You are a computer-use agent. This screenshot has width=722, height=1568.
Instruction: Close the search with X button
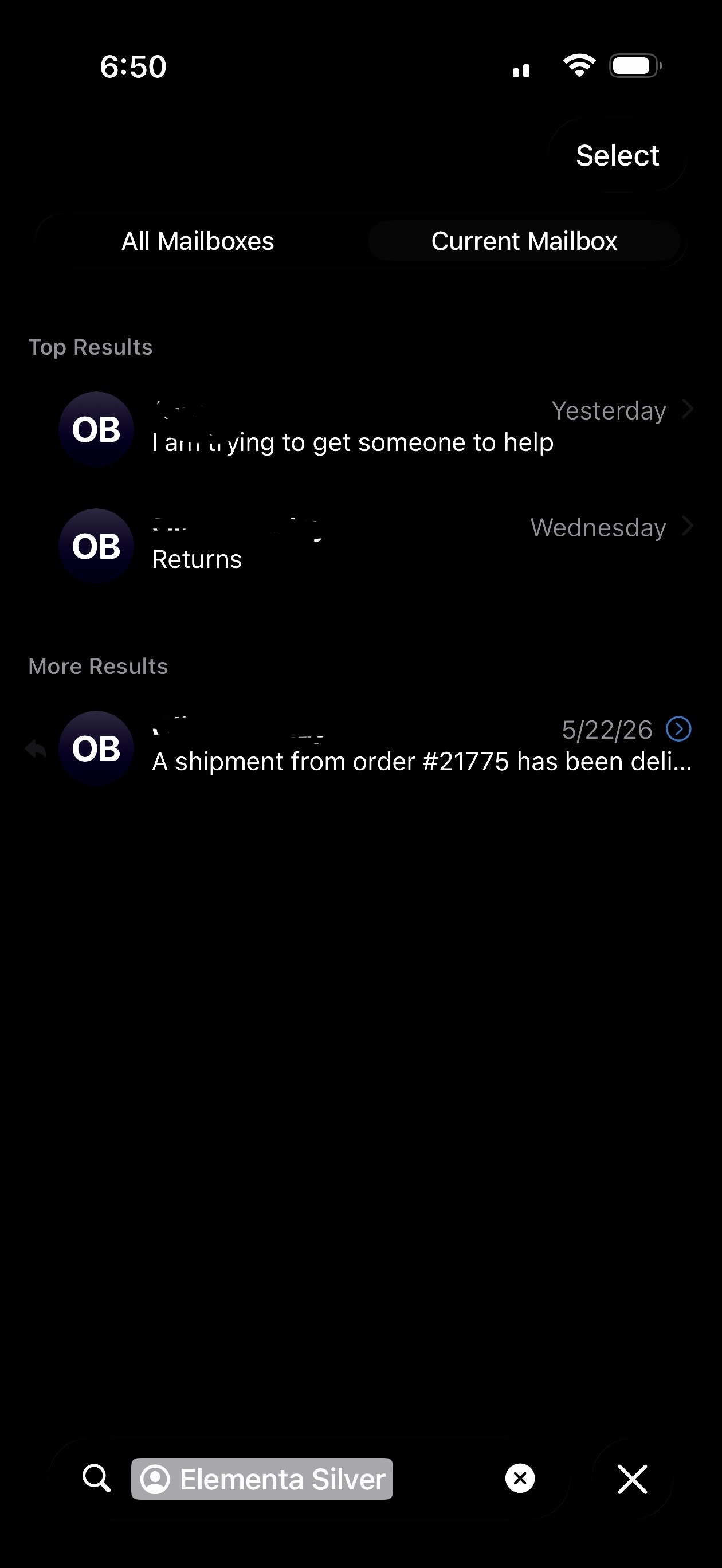coord(632,1479)
